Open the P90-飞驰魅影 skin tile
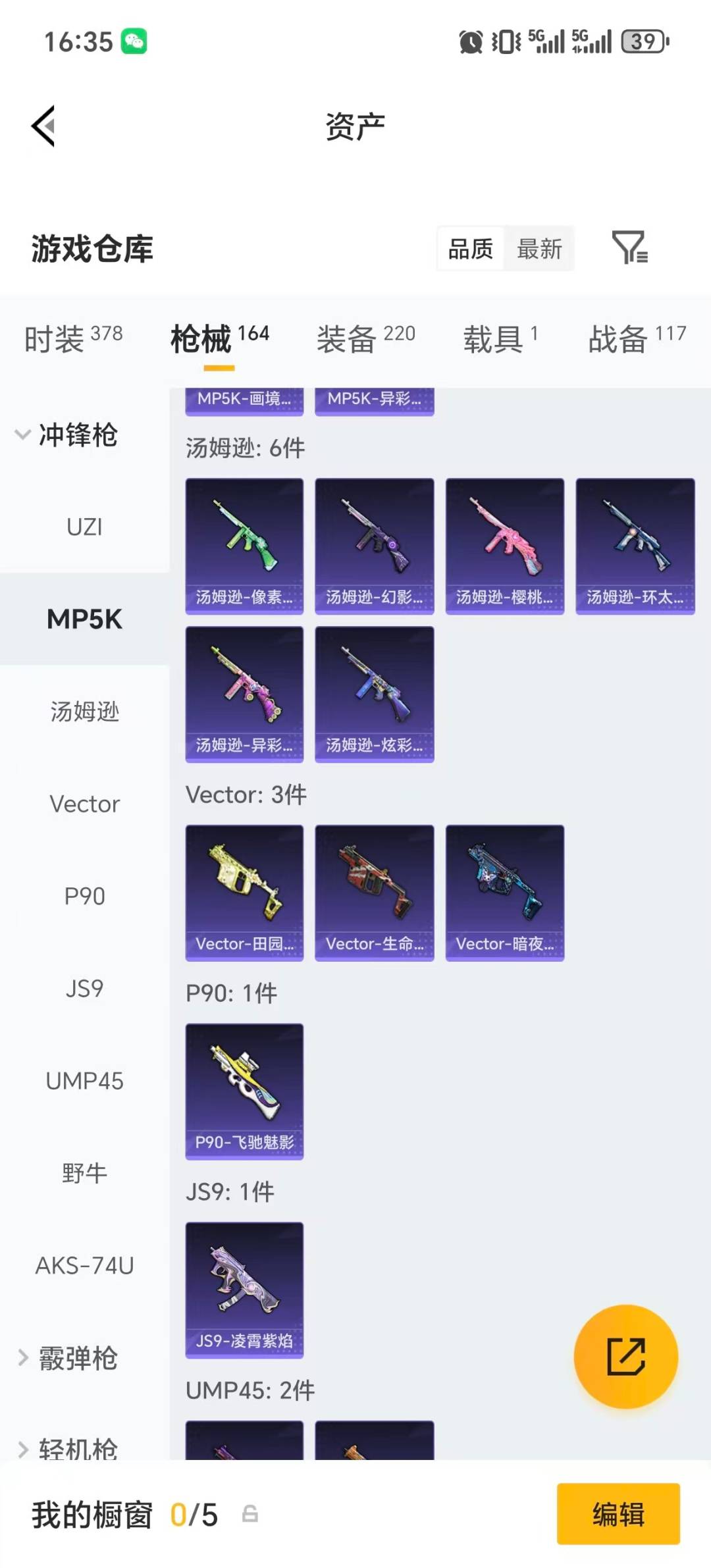This screenshot has width=711, height=1568. click(244, 1091)
